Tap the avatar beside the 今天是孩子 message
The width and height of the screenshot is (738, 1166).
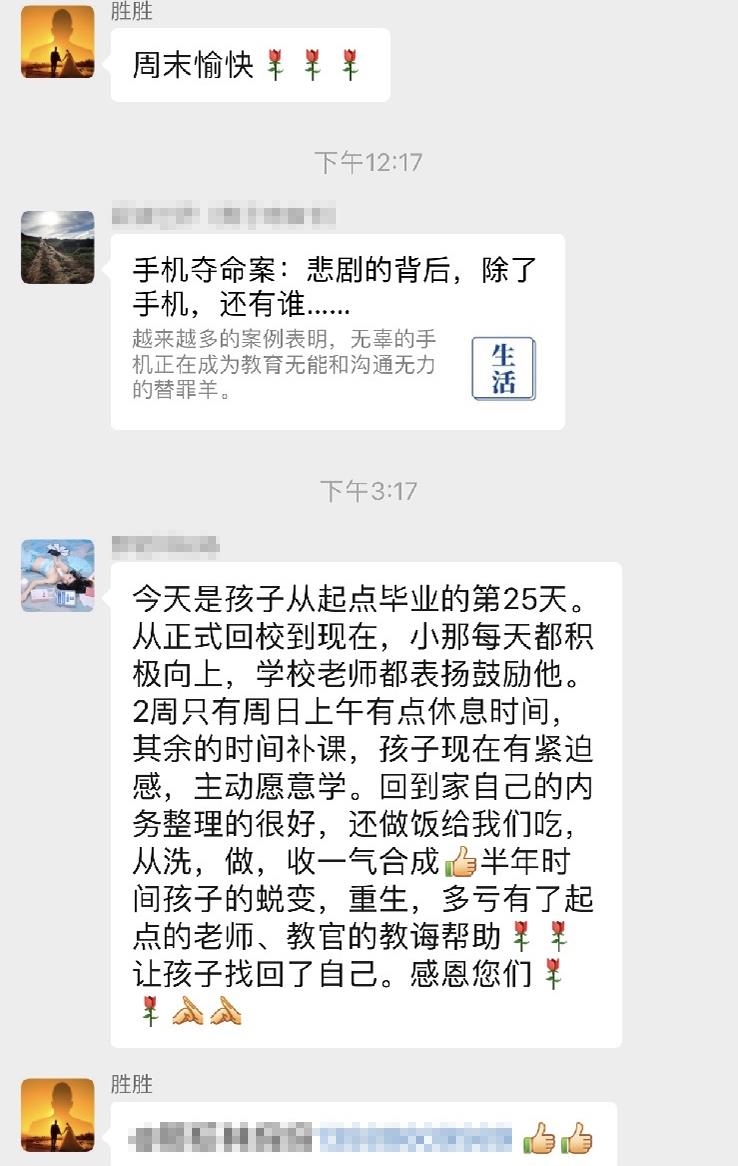57,576
